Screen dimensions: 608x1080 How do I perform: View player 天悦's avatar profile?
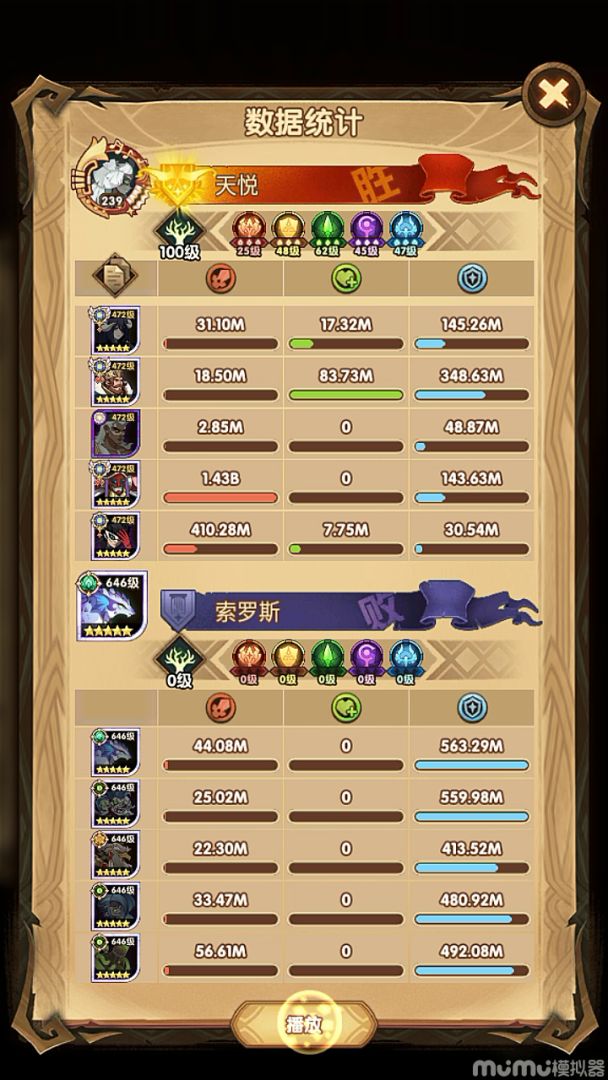(112, 177)
